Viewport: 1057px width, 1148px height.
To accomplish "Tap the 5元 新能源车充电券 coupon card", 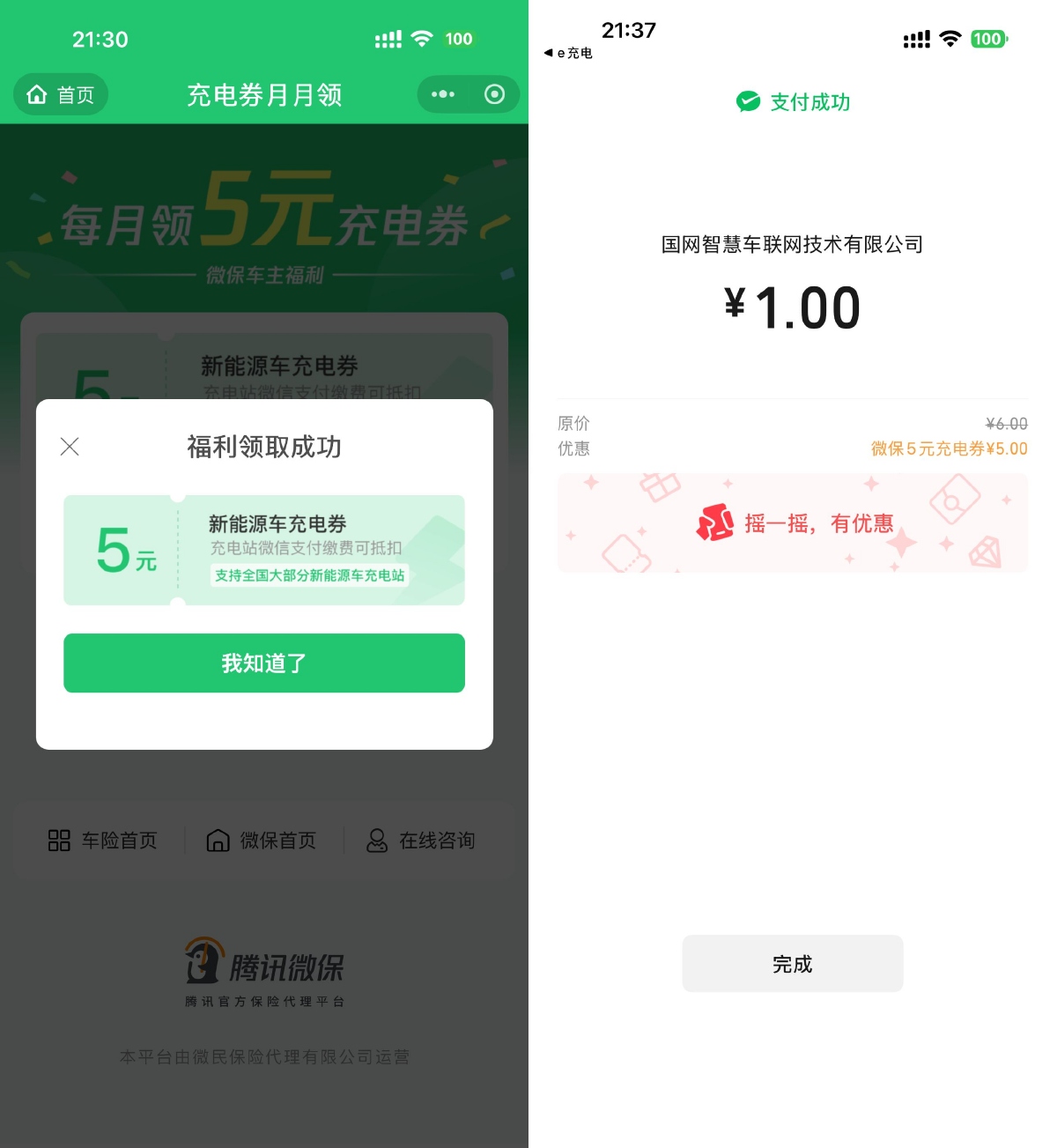I will [x=264, y=550].
